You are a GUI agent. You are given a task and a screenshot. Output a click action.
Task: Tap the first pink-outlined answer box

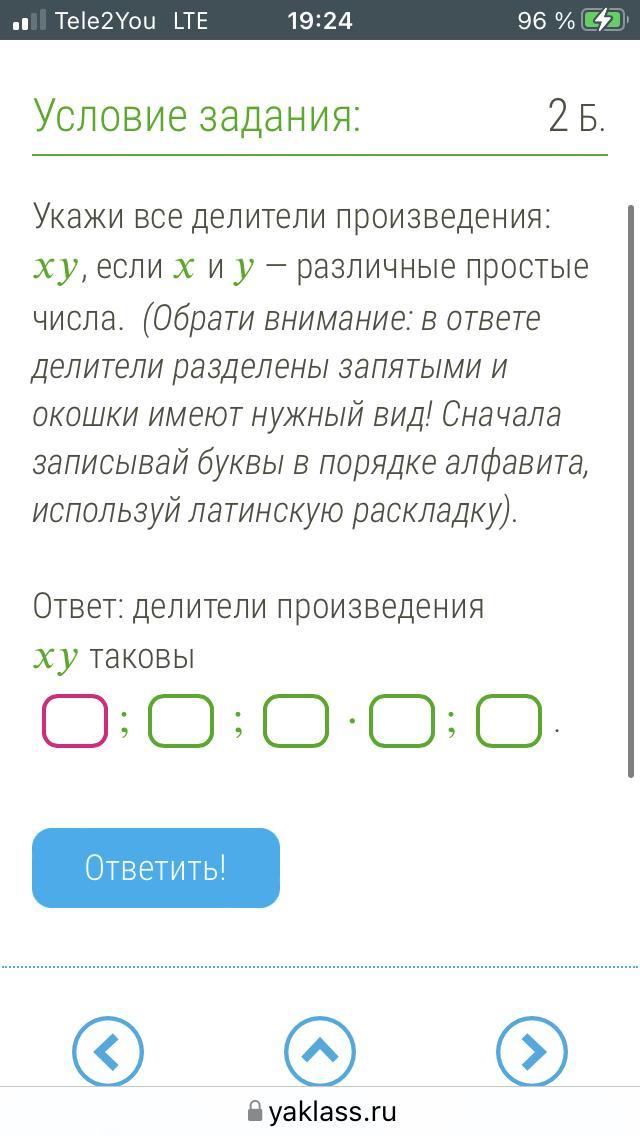pyautogui.click(x=75, y=721)
